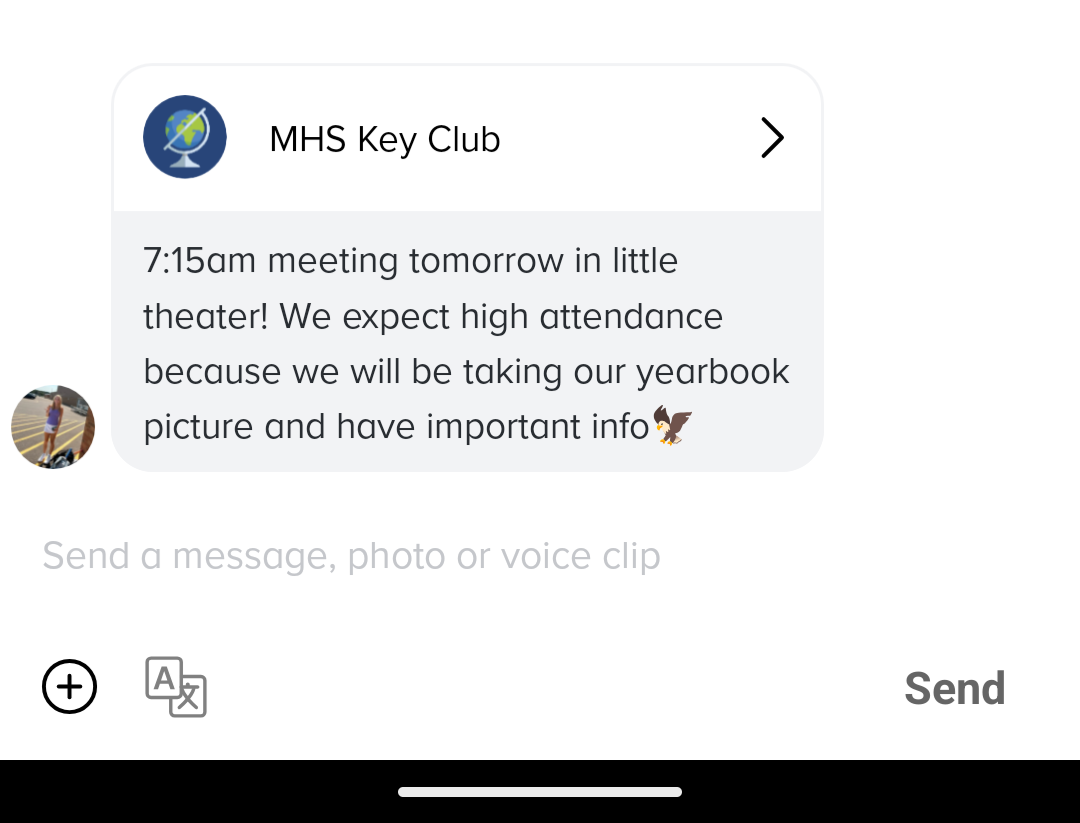Tap the message input field
Screen dimensions: 1080x823
click(x=350, y=556)
